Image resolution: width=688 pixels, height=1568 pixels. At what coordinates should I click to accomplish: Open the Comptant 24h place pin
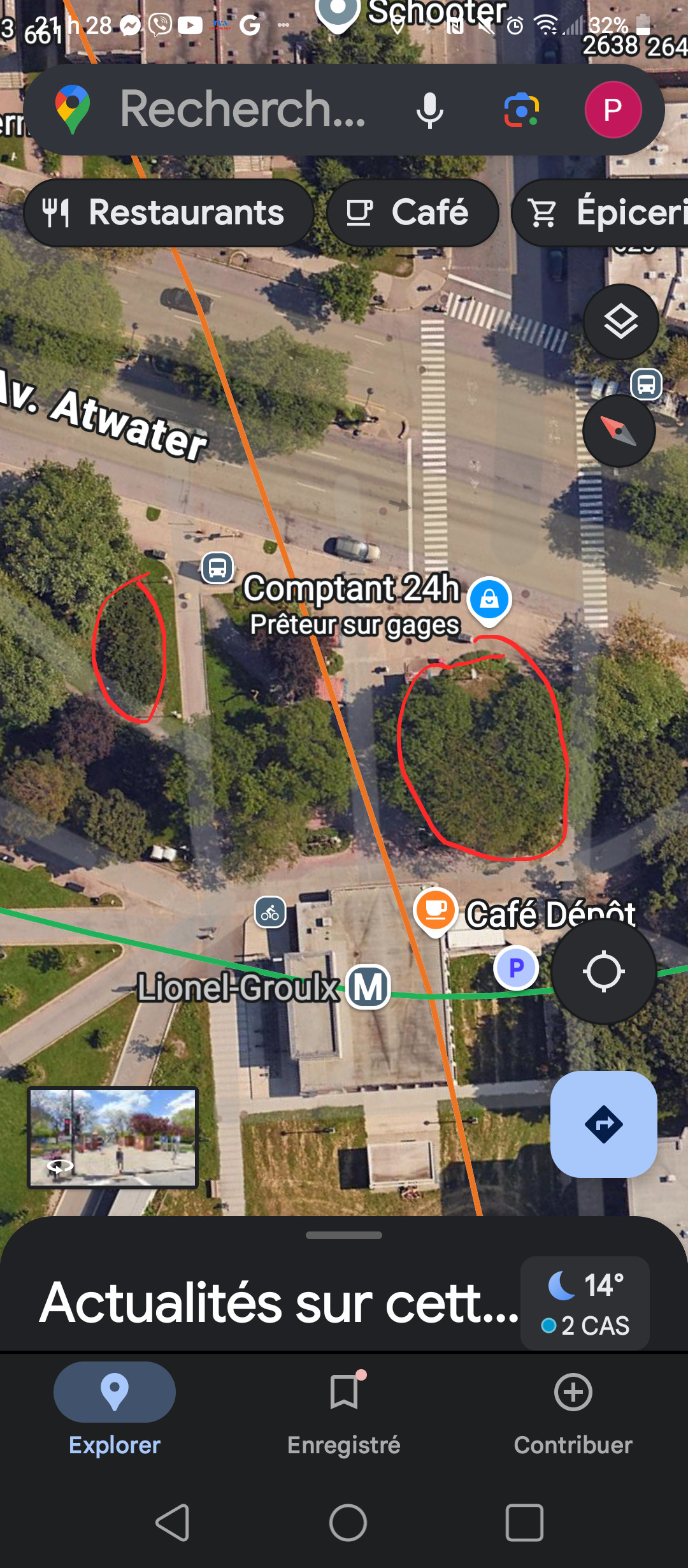(x=489, y=600)
